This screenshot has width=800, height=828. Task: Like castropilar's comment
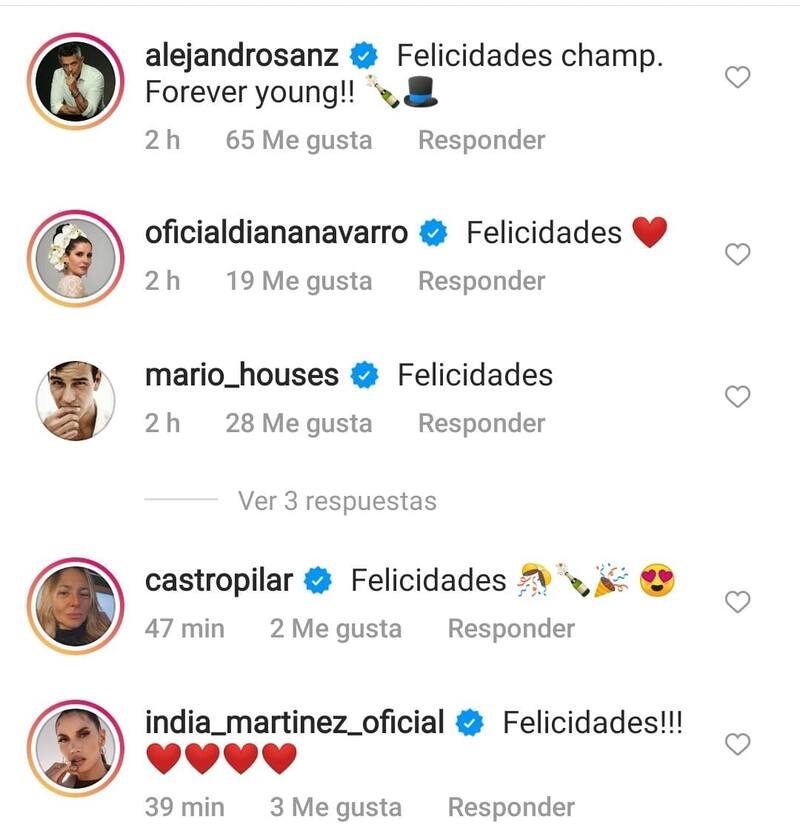[737, 602]
